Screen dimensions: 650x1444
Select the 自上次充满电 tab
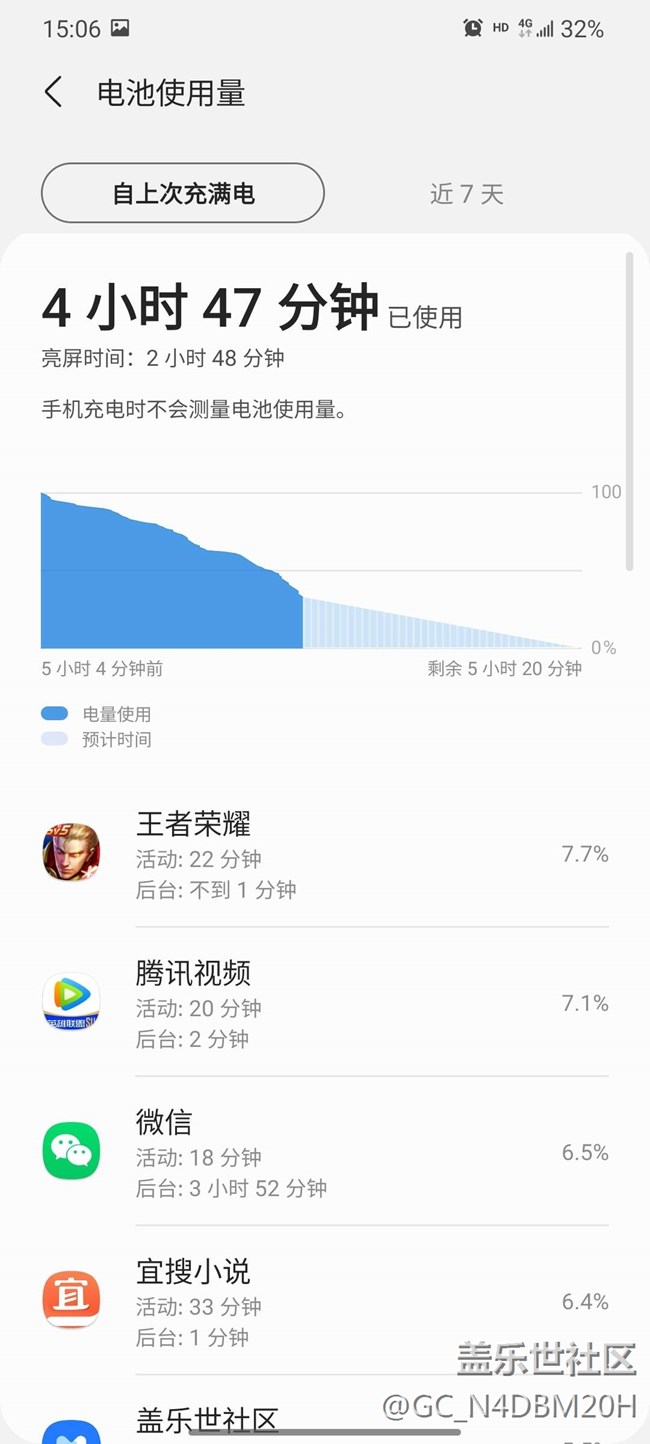(x=183, y=193)
